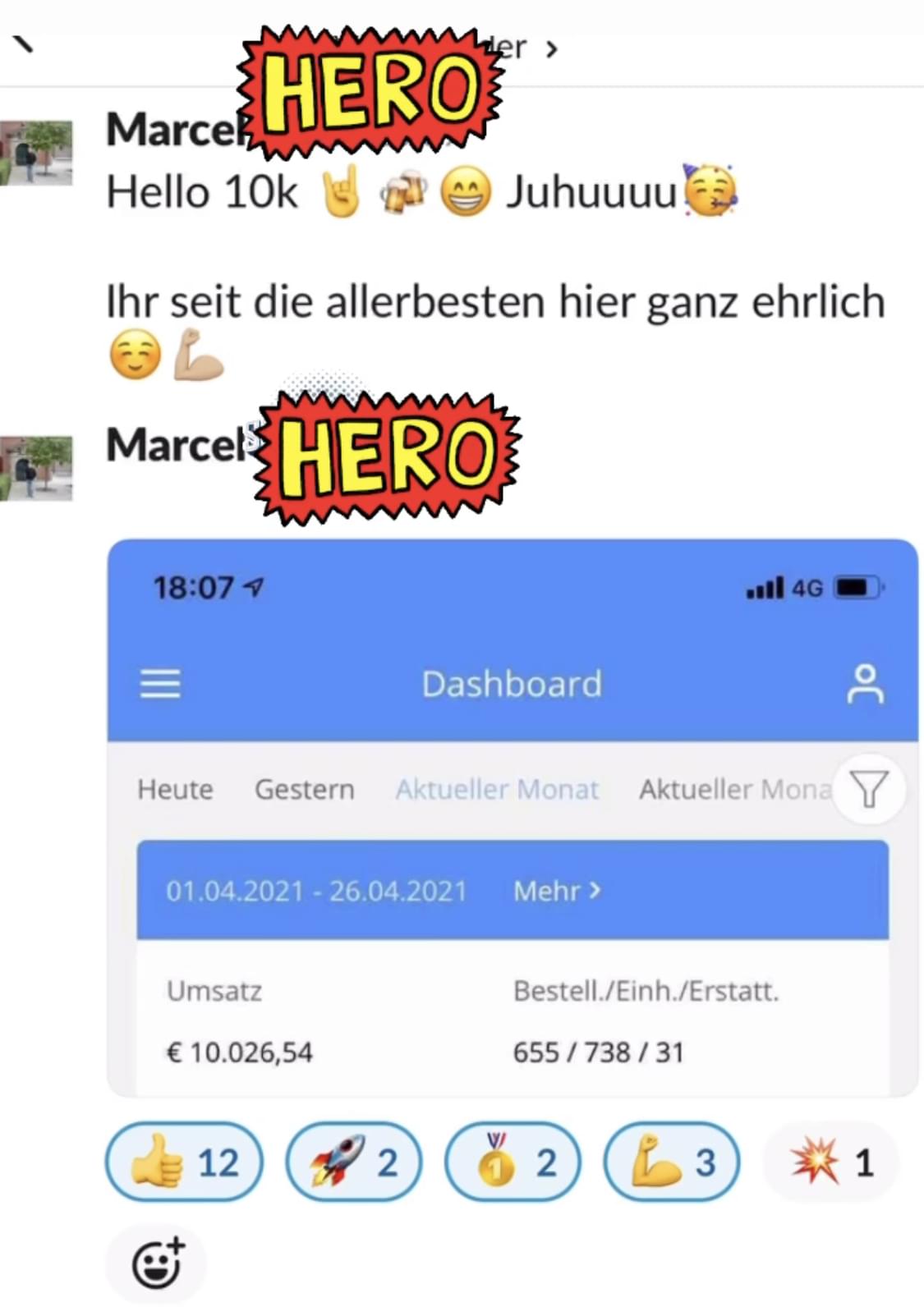Image resolution: width=924 pixels, height=1316 pixels.
Task: Open the shared Dashboard screenshot image
Action: (512, 817)
